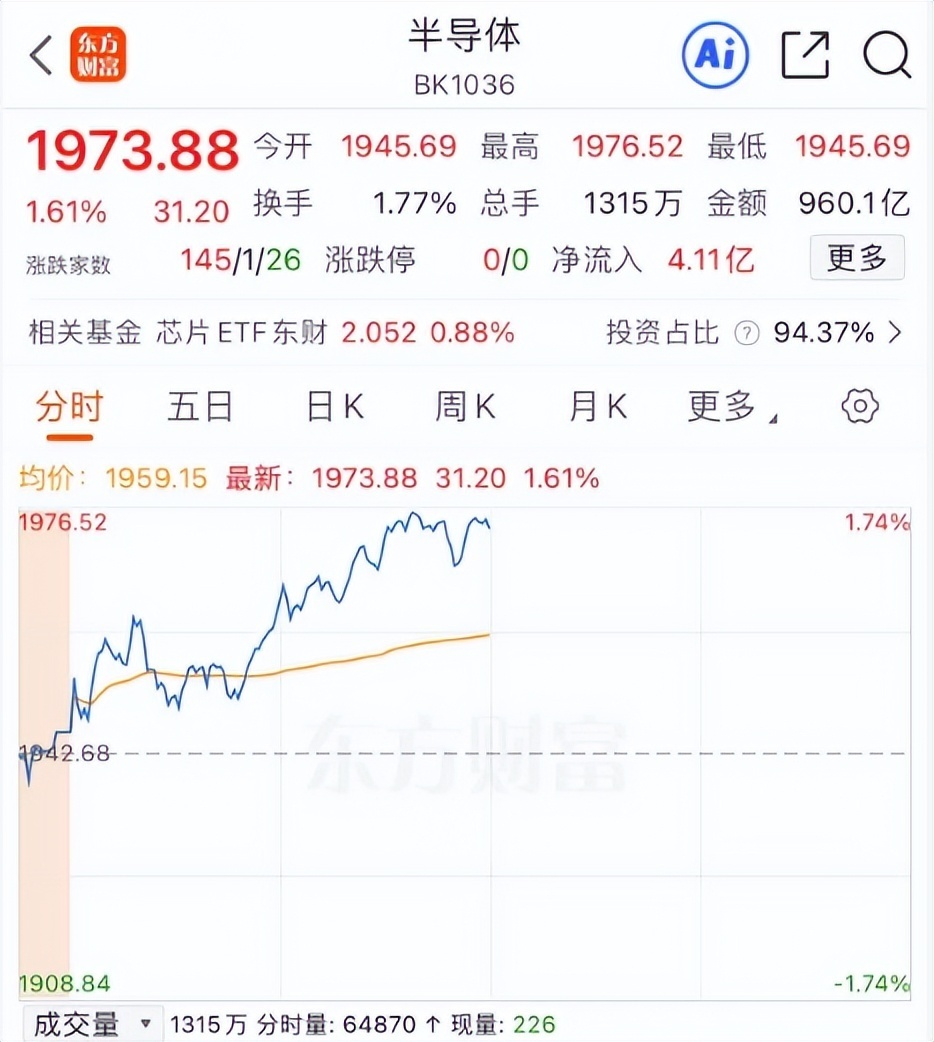
Task: Share this semiconductor sector page
Action: (805, 54)
